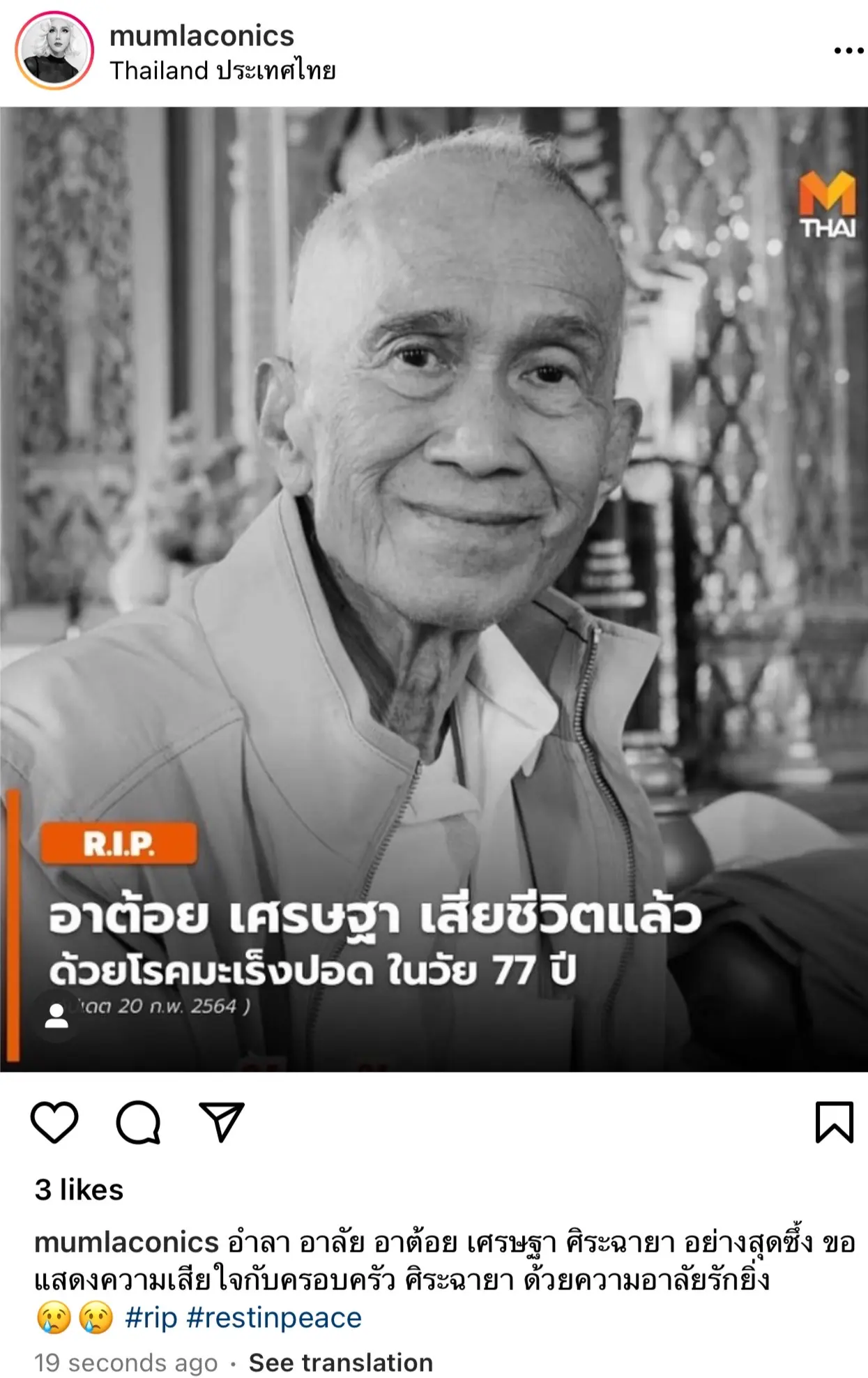Open the Thailand location tag
This screenshot has height=1378, width=868.
point(222,71)
